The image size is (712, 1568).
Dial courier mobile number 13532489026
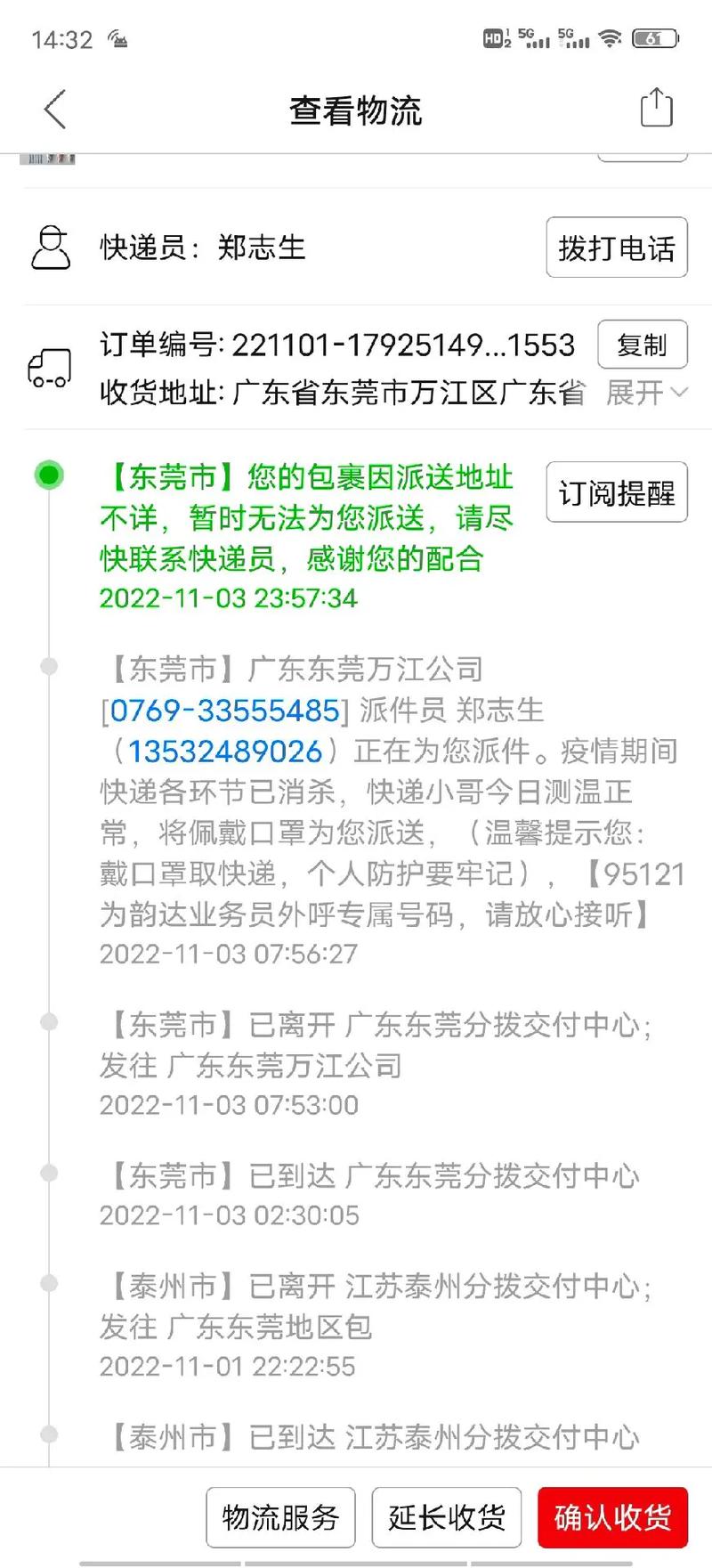click(224, 752)
